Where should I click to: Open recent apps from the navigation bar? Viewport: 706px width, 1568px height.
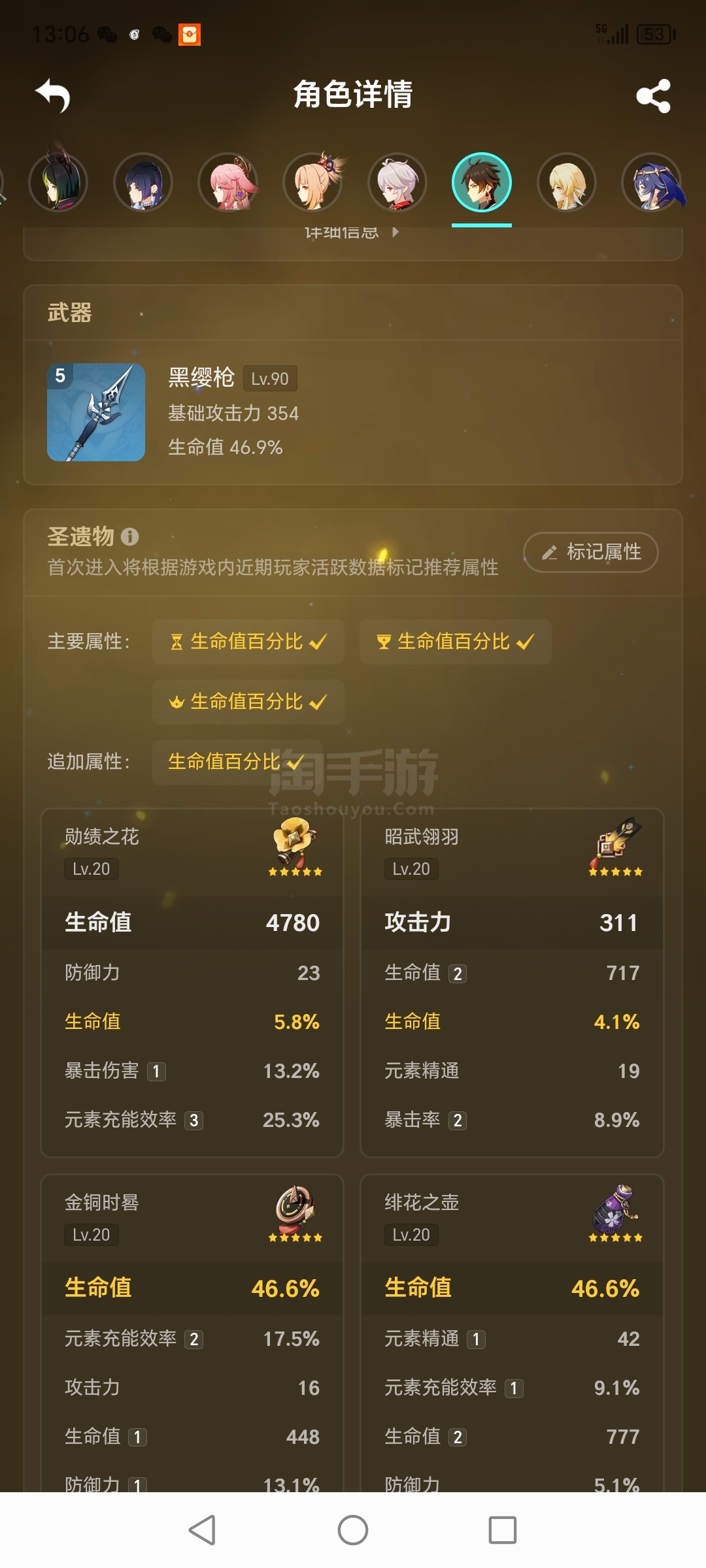503,1530
